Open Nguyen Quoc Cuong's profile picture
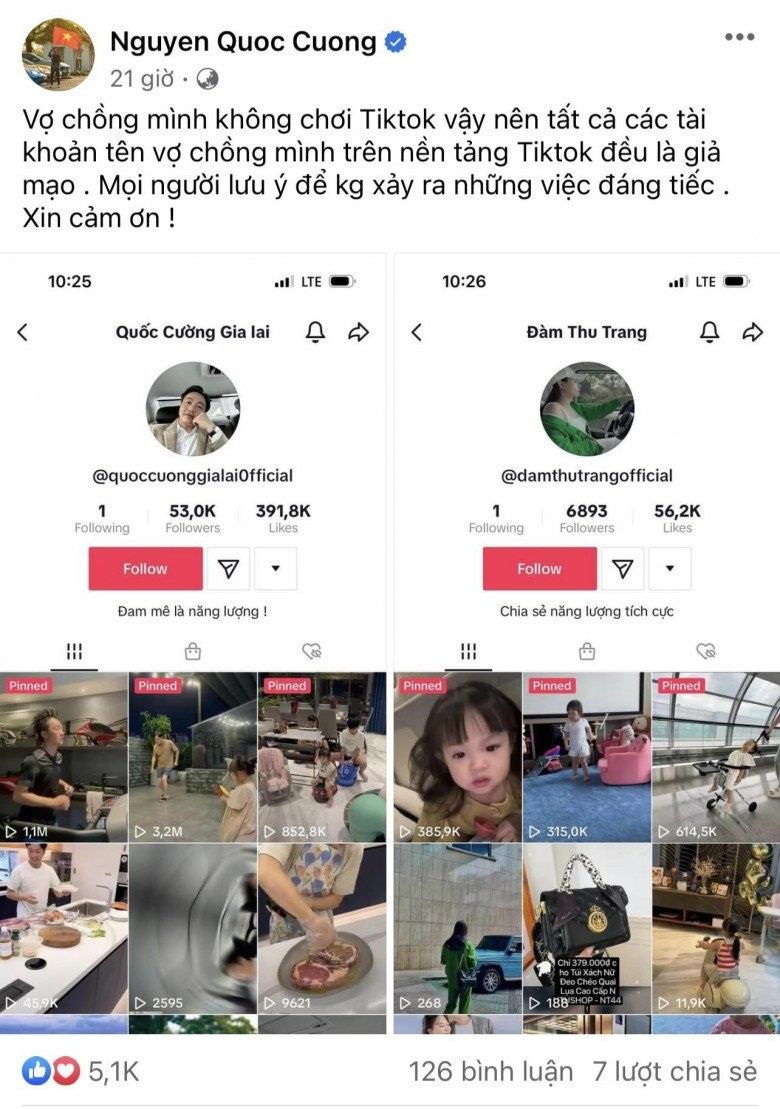780x1109 pixels. pos(58,55)
